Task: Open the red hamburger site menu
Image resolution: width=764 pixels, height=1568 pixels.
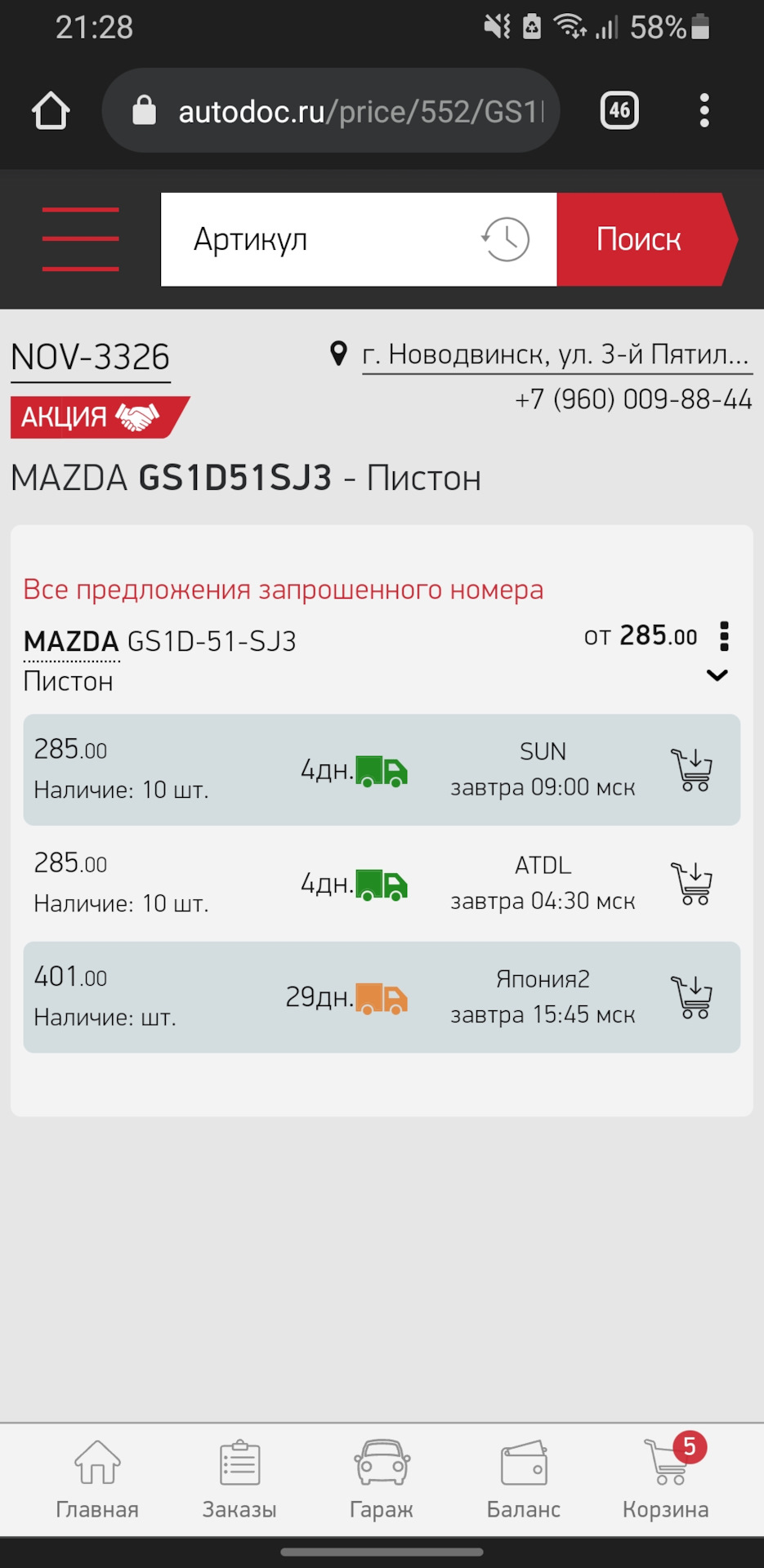Action: pos(80,239)
